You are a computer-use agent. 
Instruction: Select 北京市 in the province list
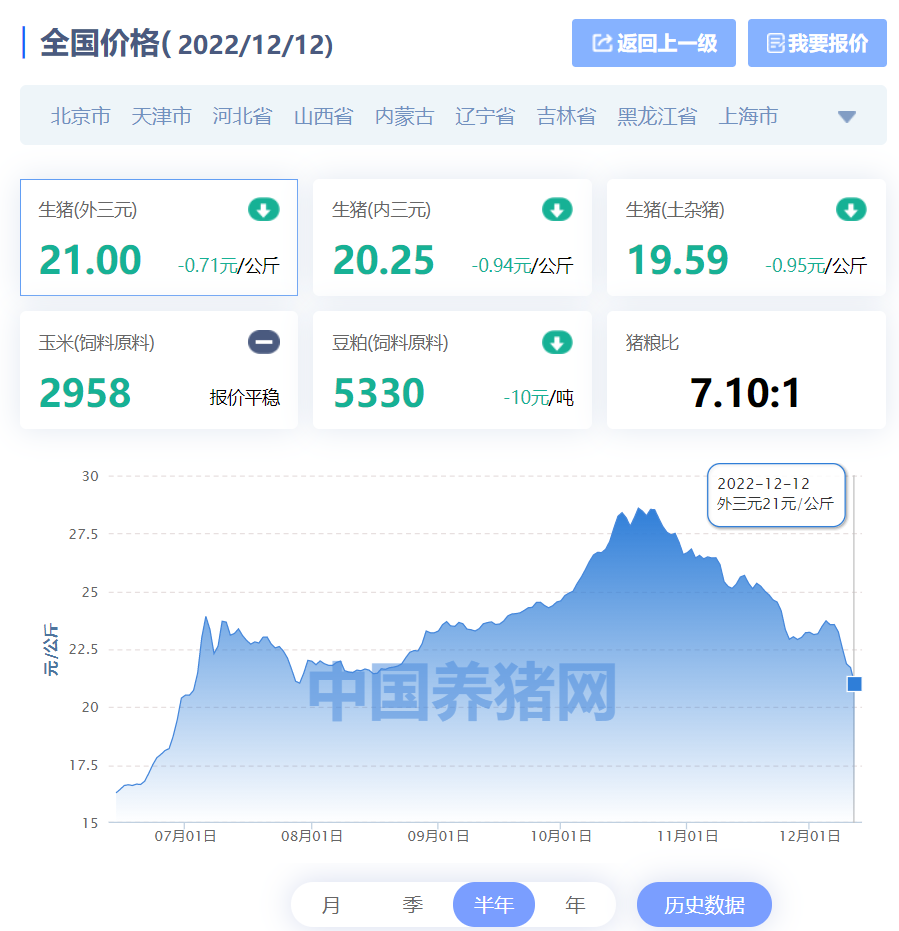click(x=81, y=116)
